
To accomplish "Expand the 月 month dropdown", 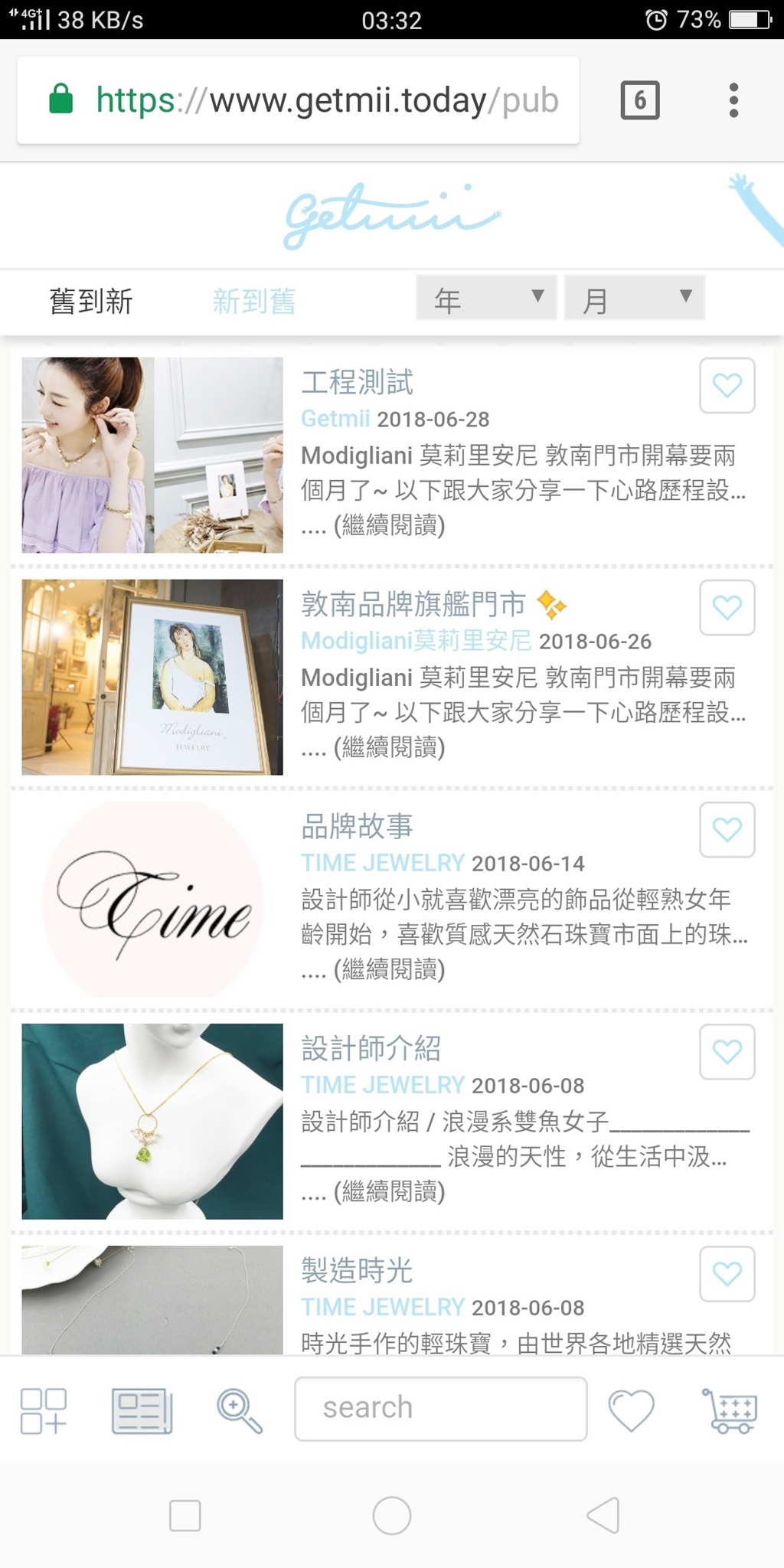I will (634, 298).
